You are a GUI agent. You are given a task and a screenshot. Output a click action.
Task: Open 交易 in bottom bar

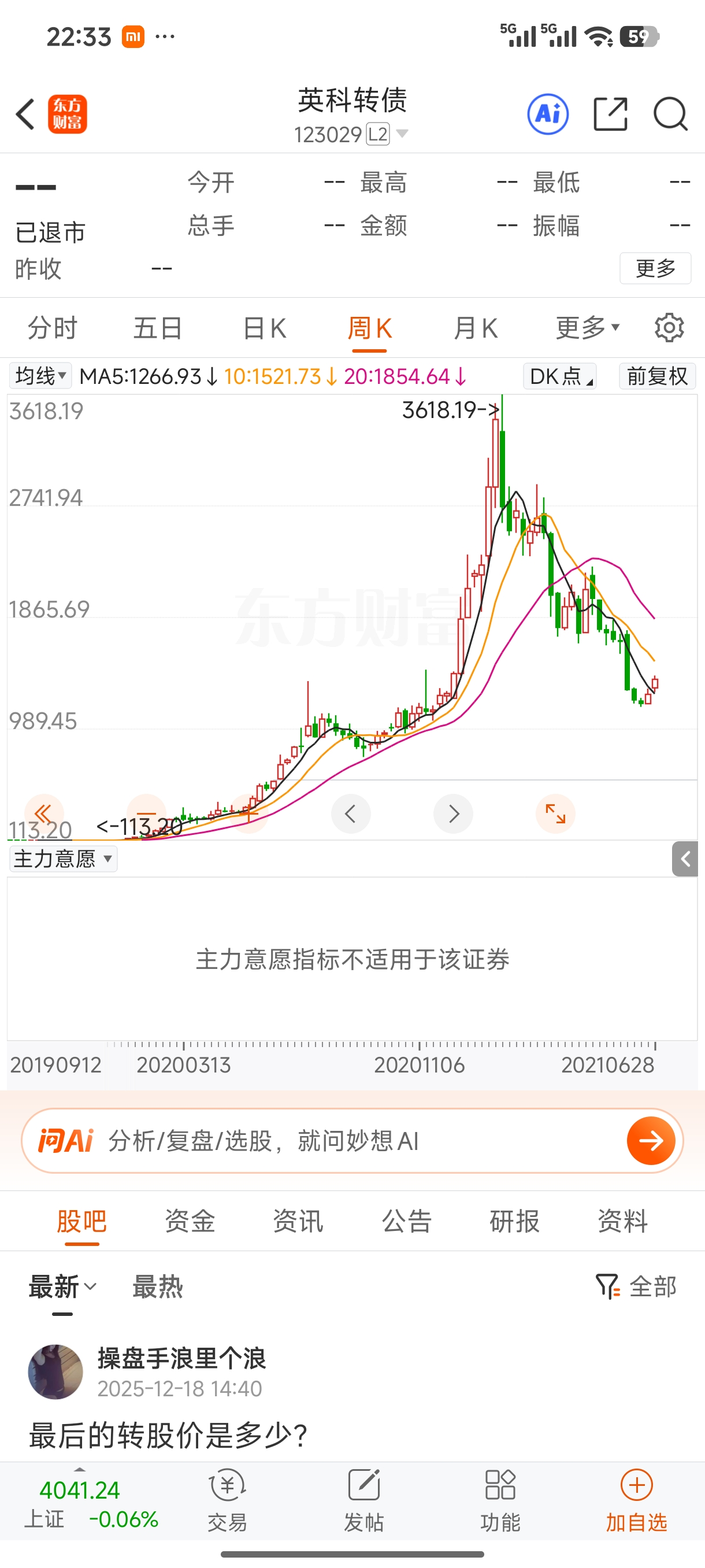(227, 1500)
